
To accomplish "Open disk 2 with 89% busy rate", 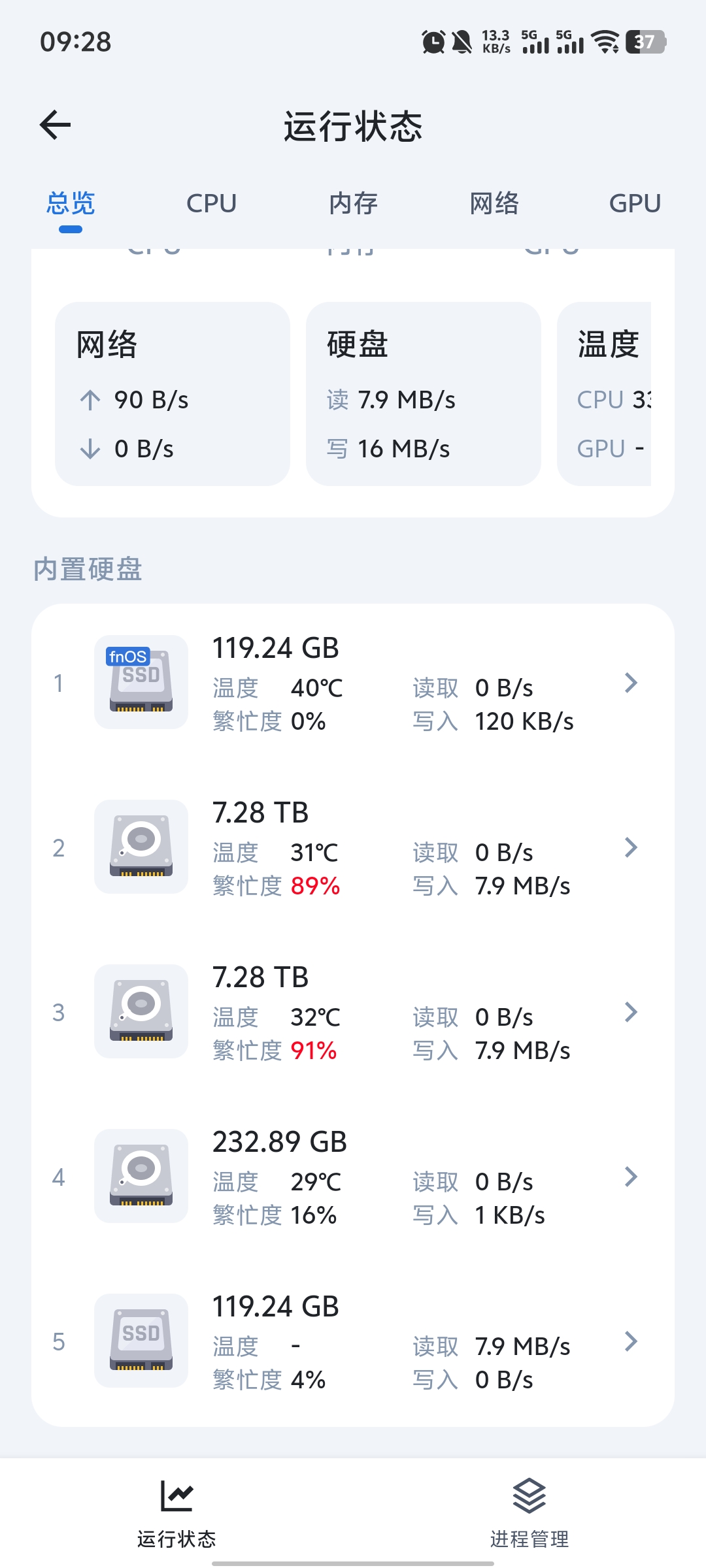I will point(353,848).
